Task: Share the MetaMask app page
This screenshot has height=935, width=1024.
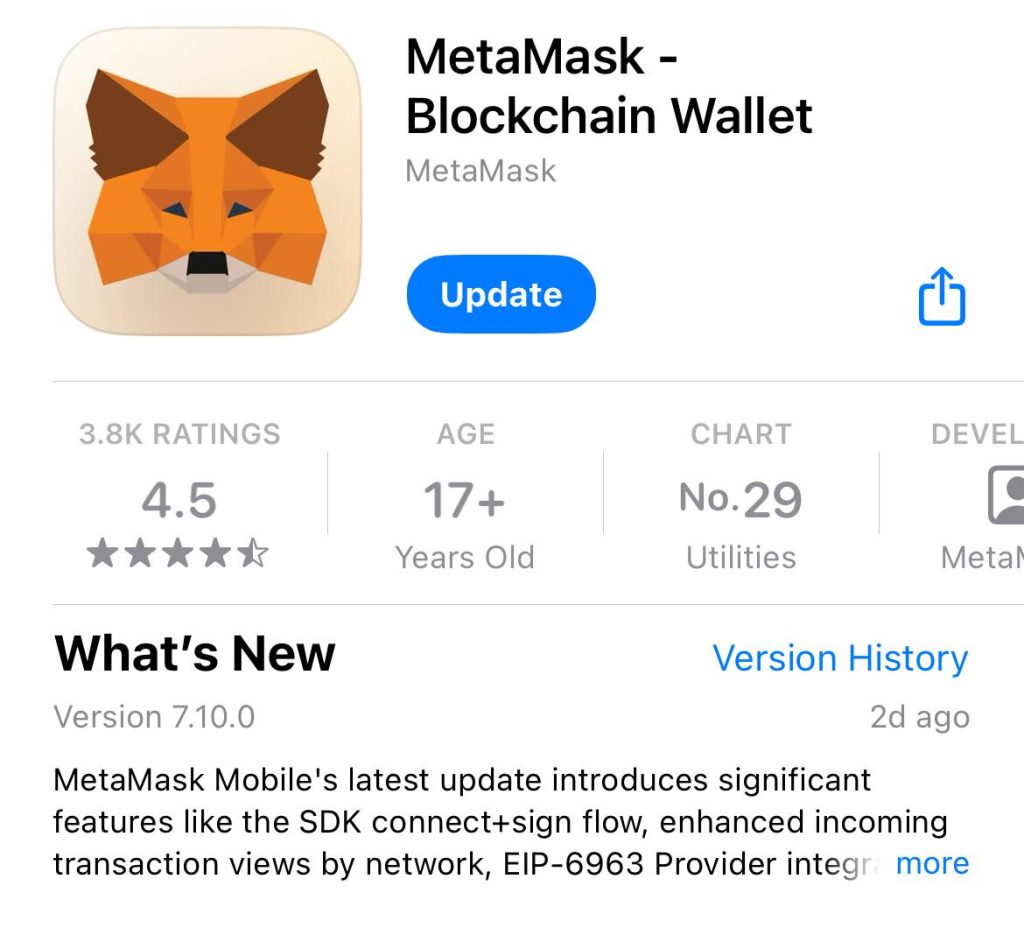Action: (x=941, y=296)
